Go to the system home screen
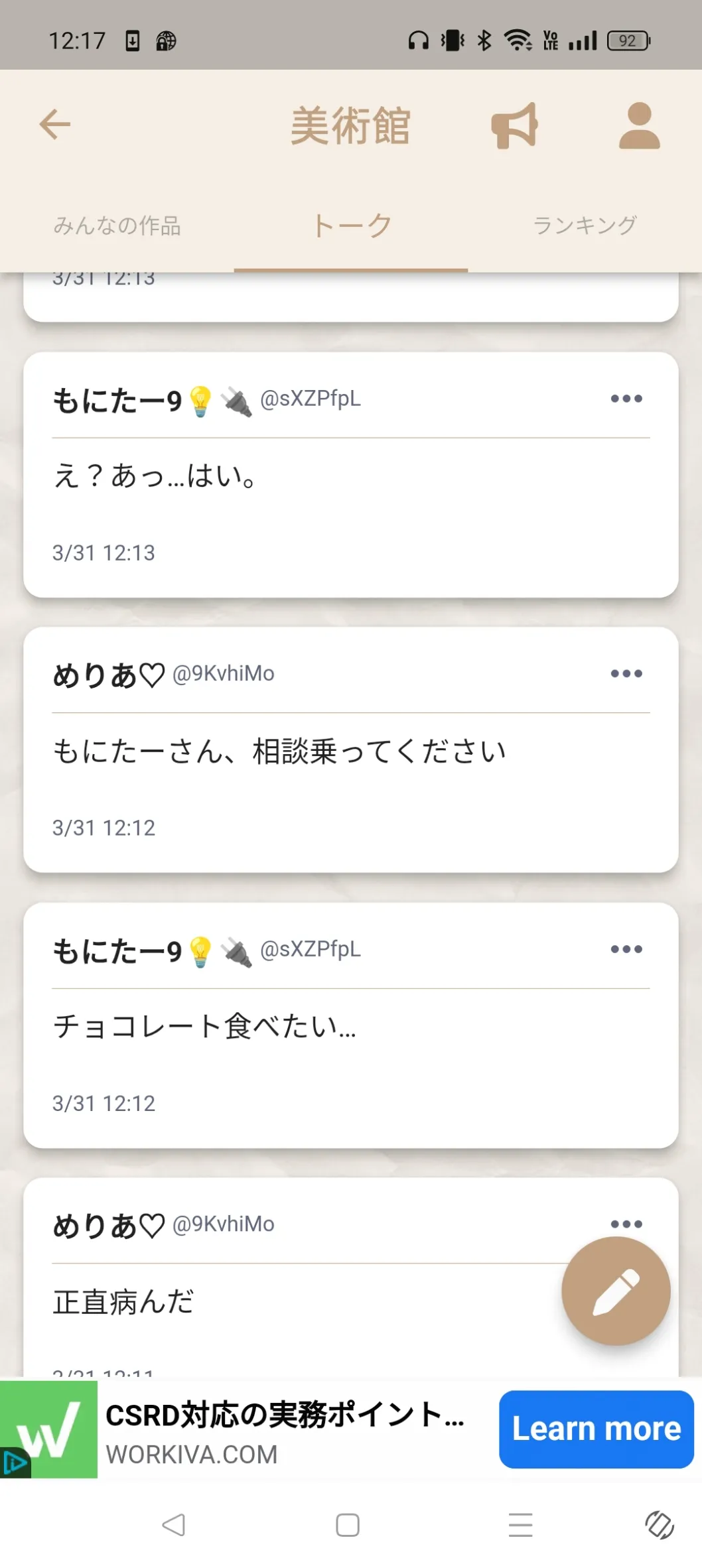Screen dimensions: 702x1568 pyautogui.click(x=348, y=1525)
